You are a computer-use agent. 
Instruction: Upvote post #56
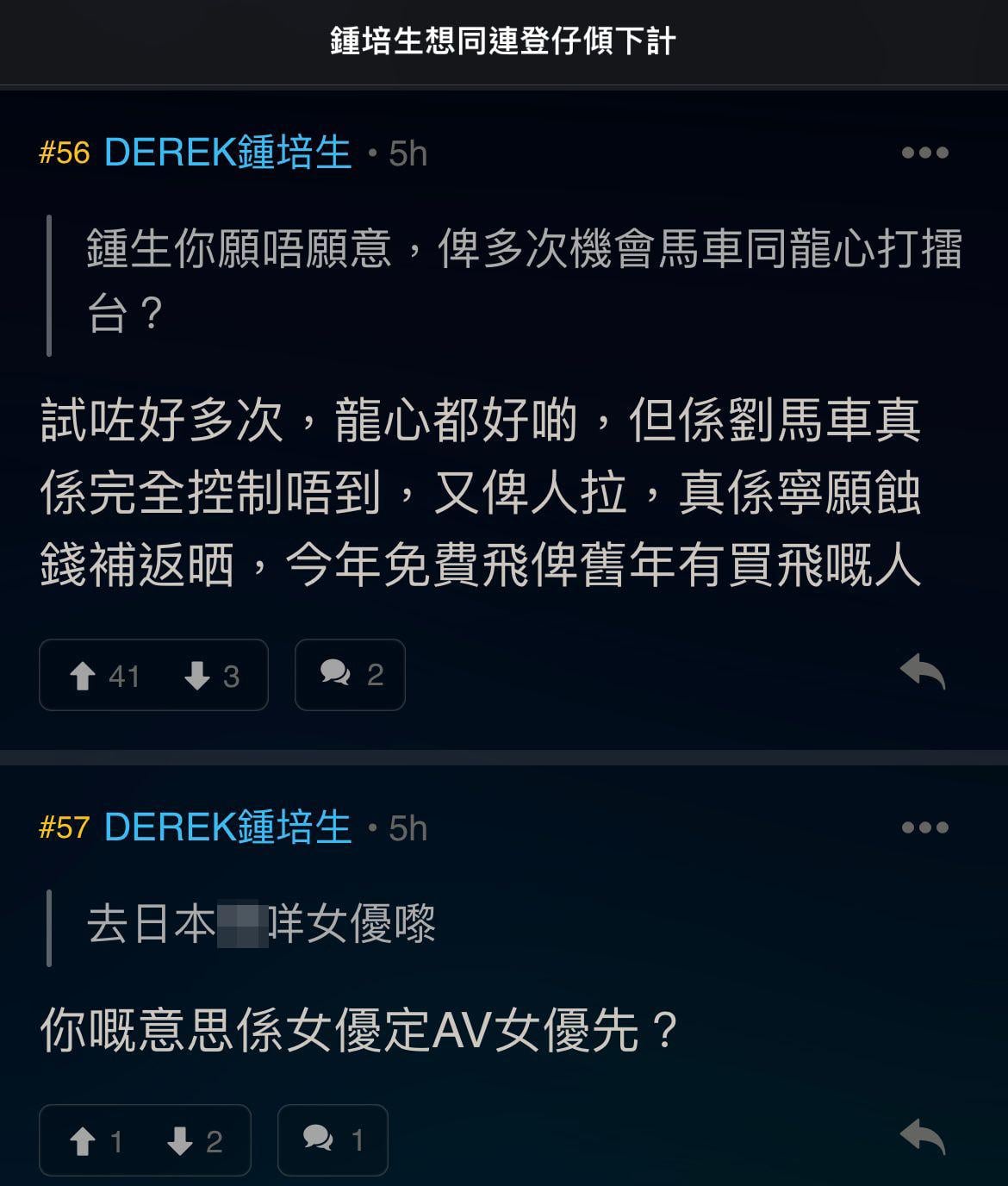click(x=84, y=676)
